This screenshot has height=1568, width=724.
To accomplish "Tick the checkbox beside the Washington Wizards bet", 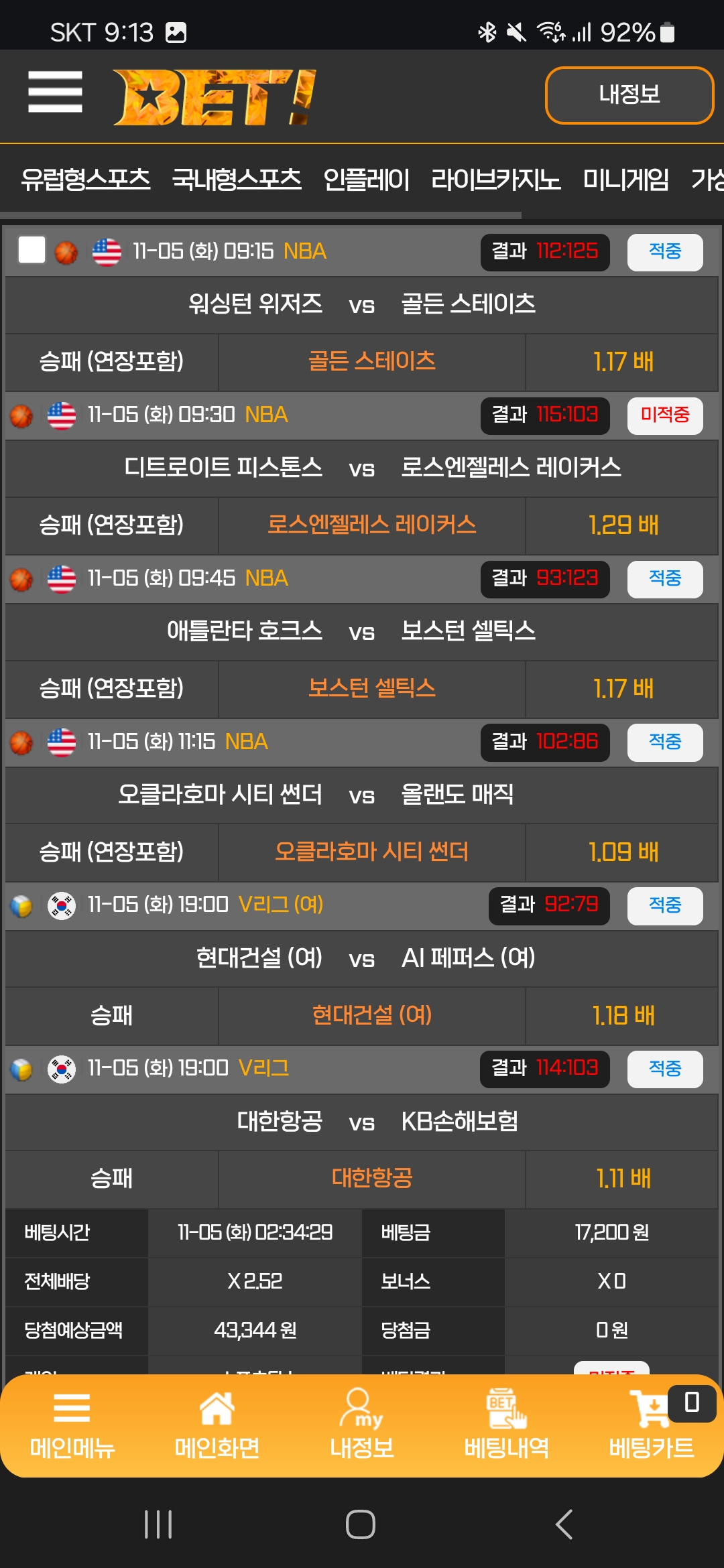I will (x=32, y=251).
